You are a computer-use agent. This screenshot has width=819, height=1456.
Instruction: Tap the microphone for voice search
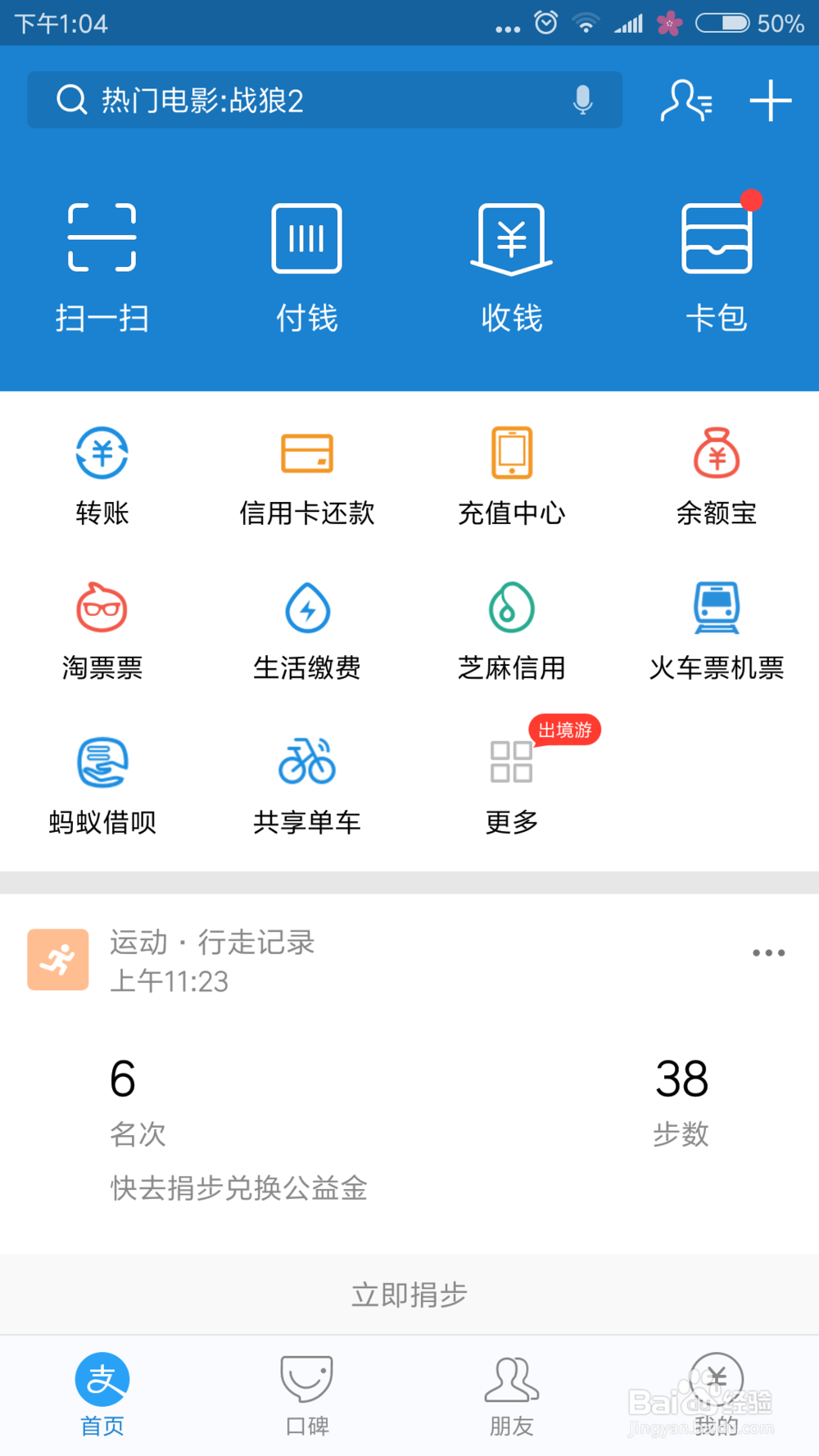[582, 100]
